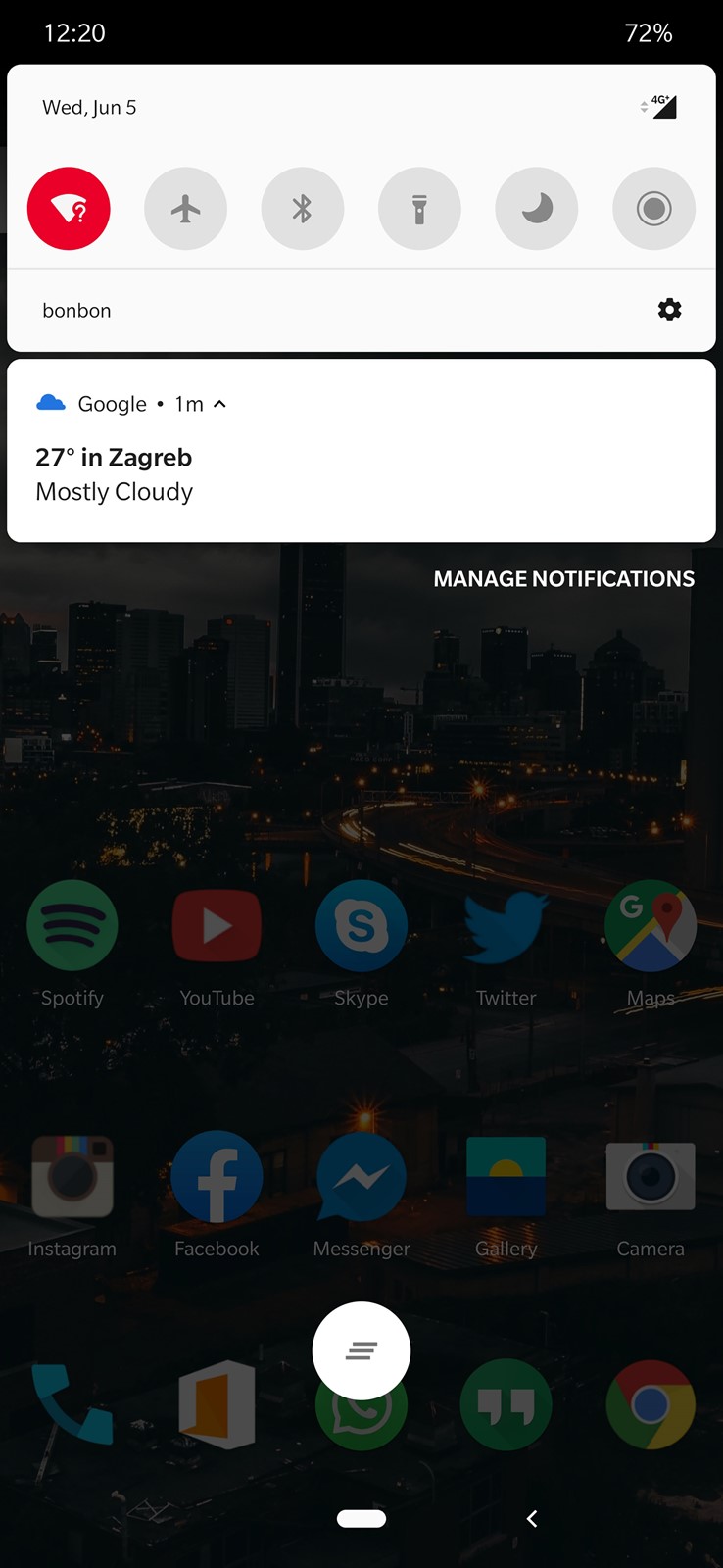Enable airplane mode

click(x=185, y=209)
